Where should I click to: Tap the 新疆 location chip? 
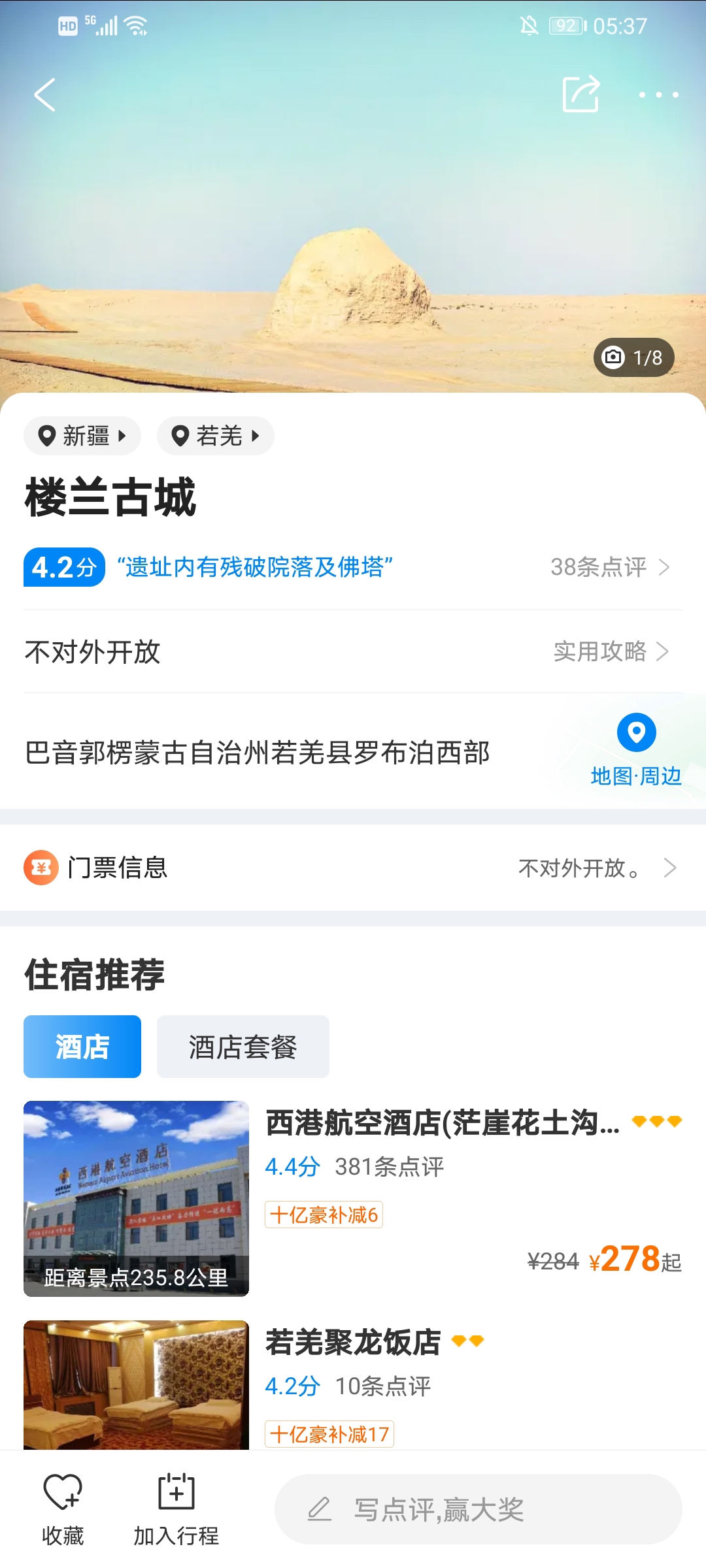click(x=82, y=436)
